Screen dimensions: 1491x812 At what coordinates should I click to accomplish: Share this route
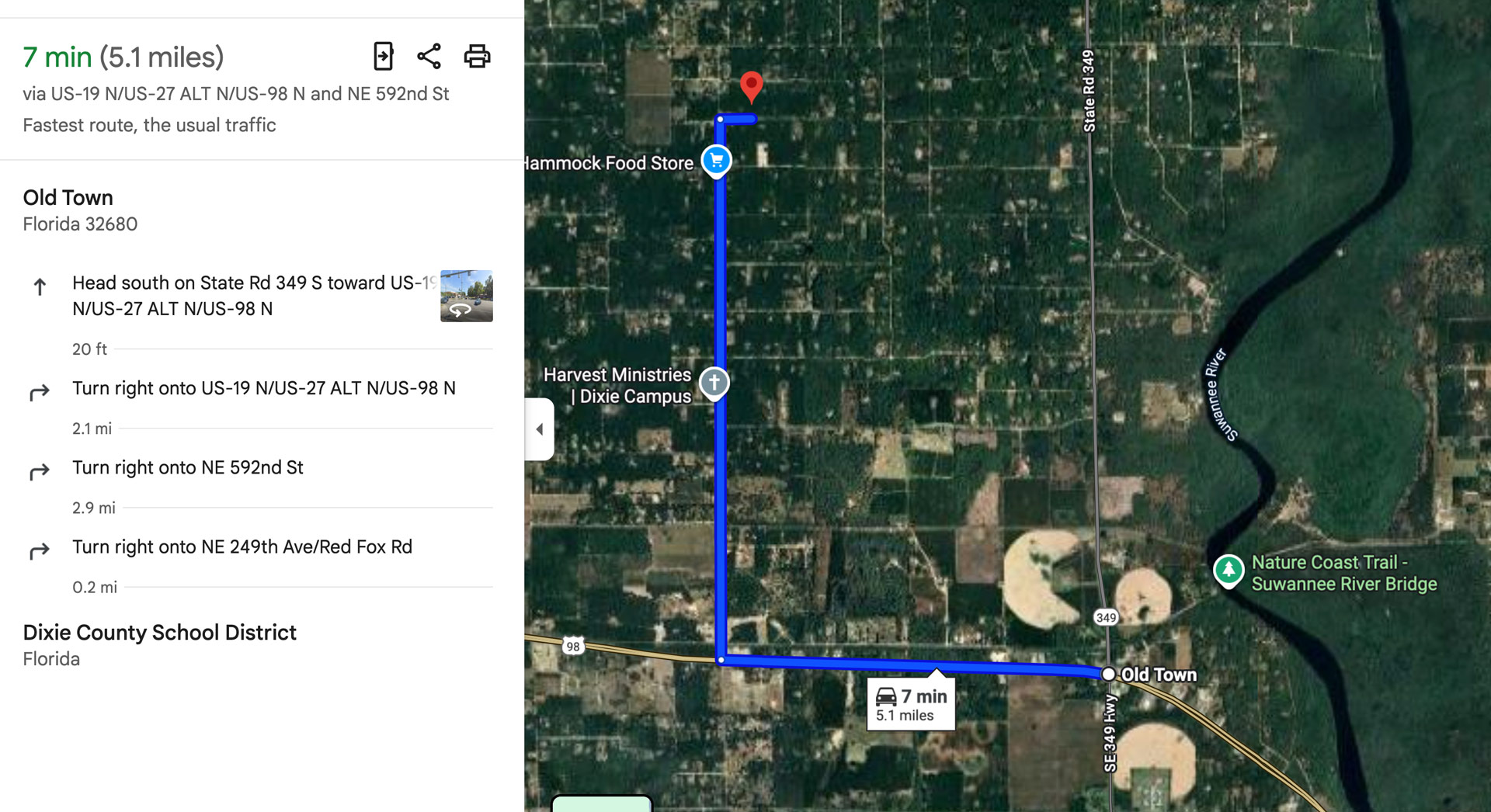429,57
